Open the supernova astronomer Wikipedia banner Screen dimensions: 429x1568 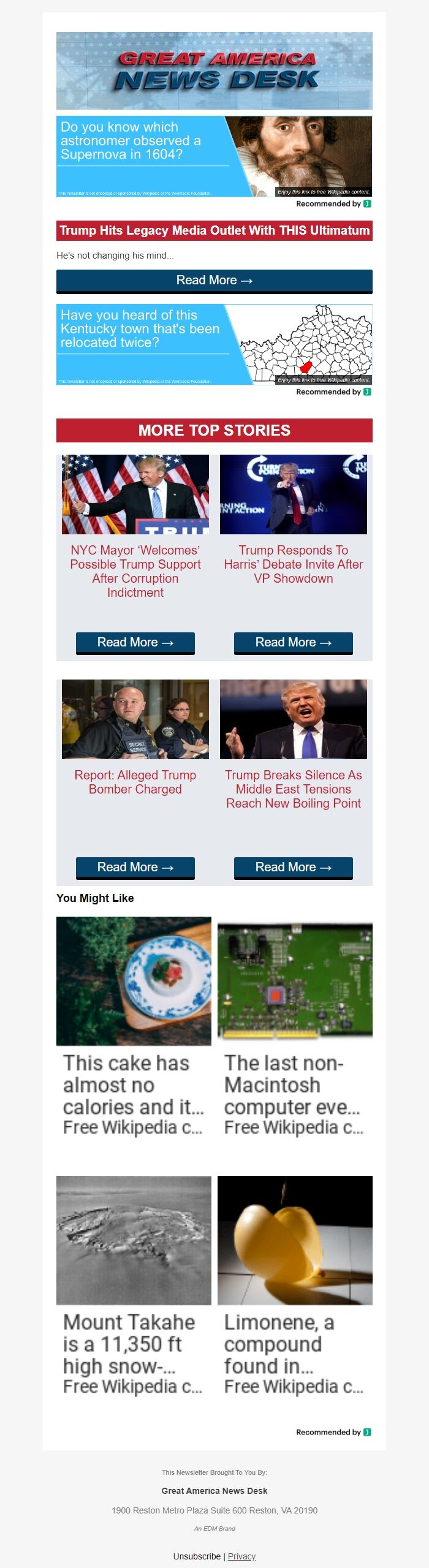coord(214,156)
